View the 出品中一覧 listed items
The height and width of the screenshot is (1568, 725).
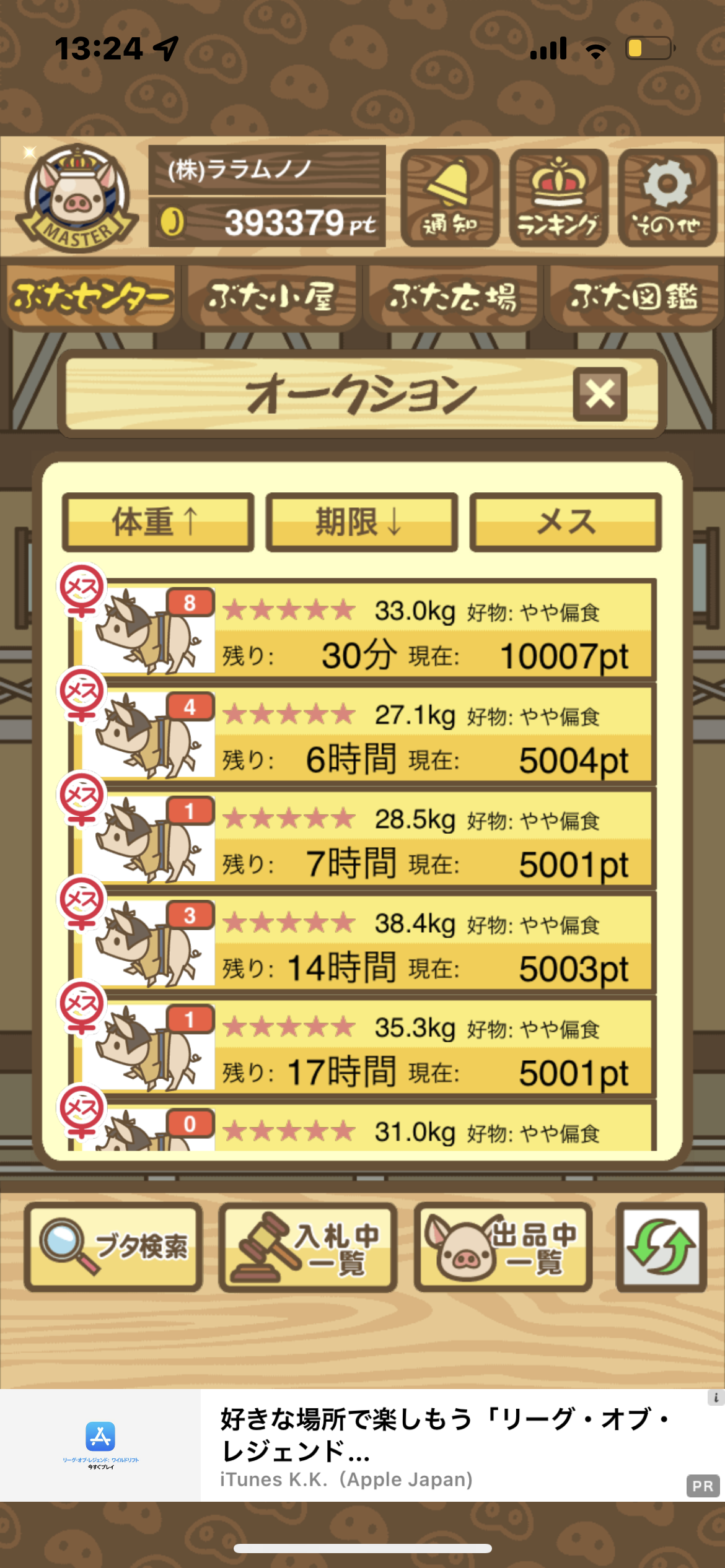pos(503,1247)
